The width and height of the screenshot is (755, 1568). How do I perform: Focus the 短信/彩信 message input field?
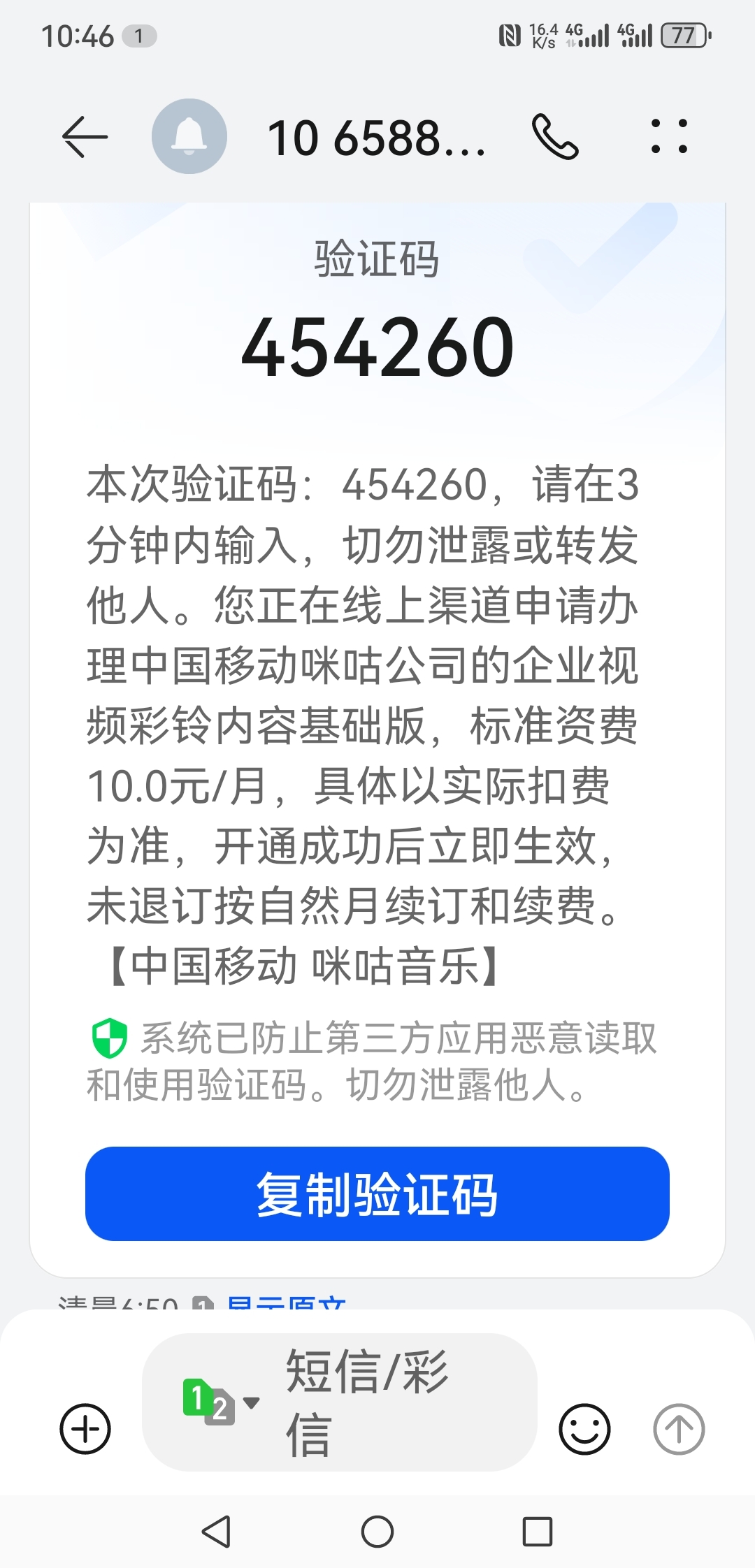(391, 1402)
